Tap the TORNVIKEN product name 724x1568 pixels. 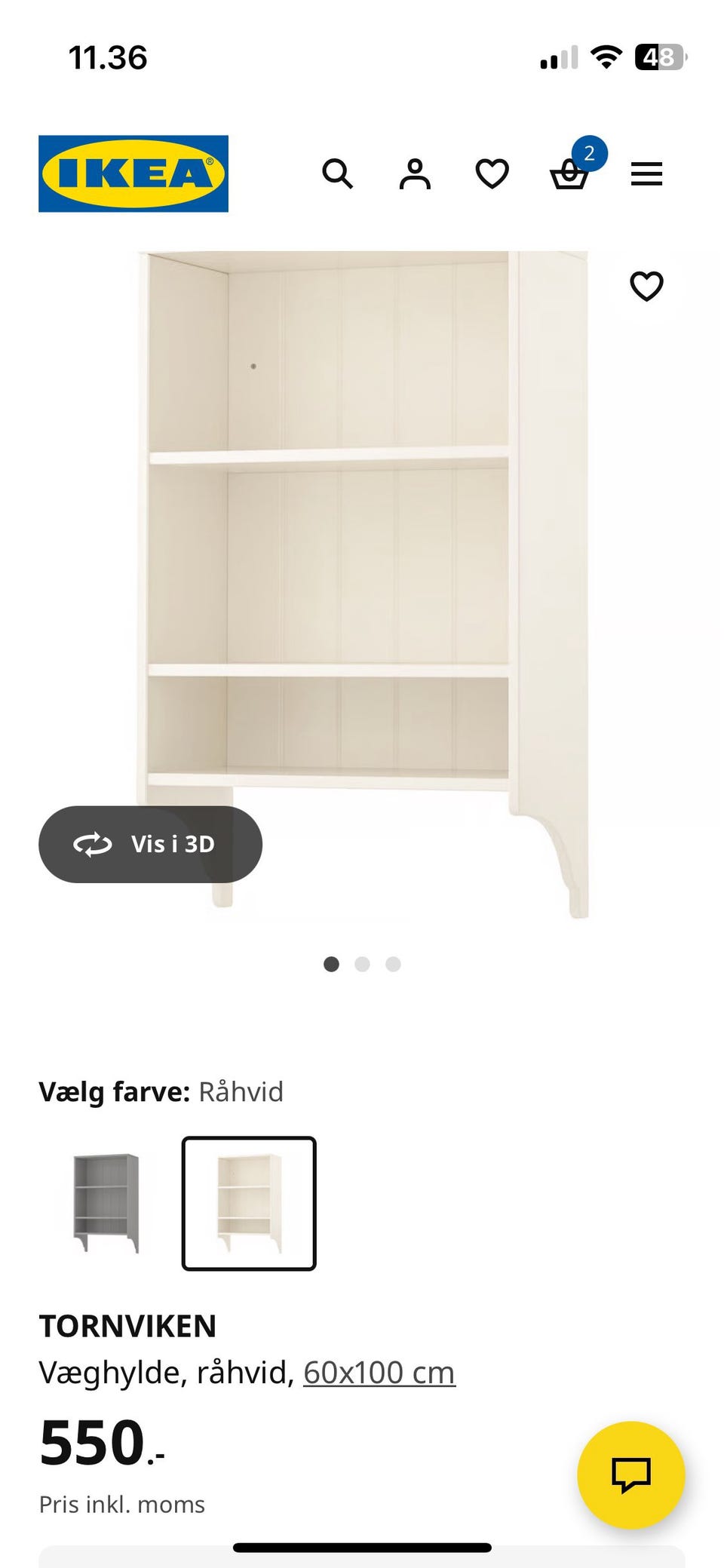pyautogui.click(x=128, y=1325)
